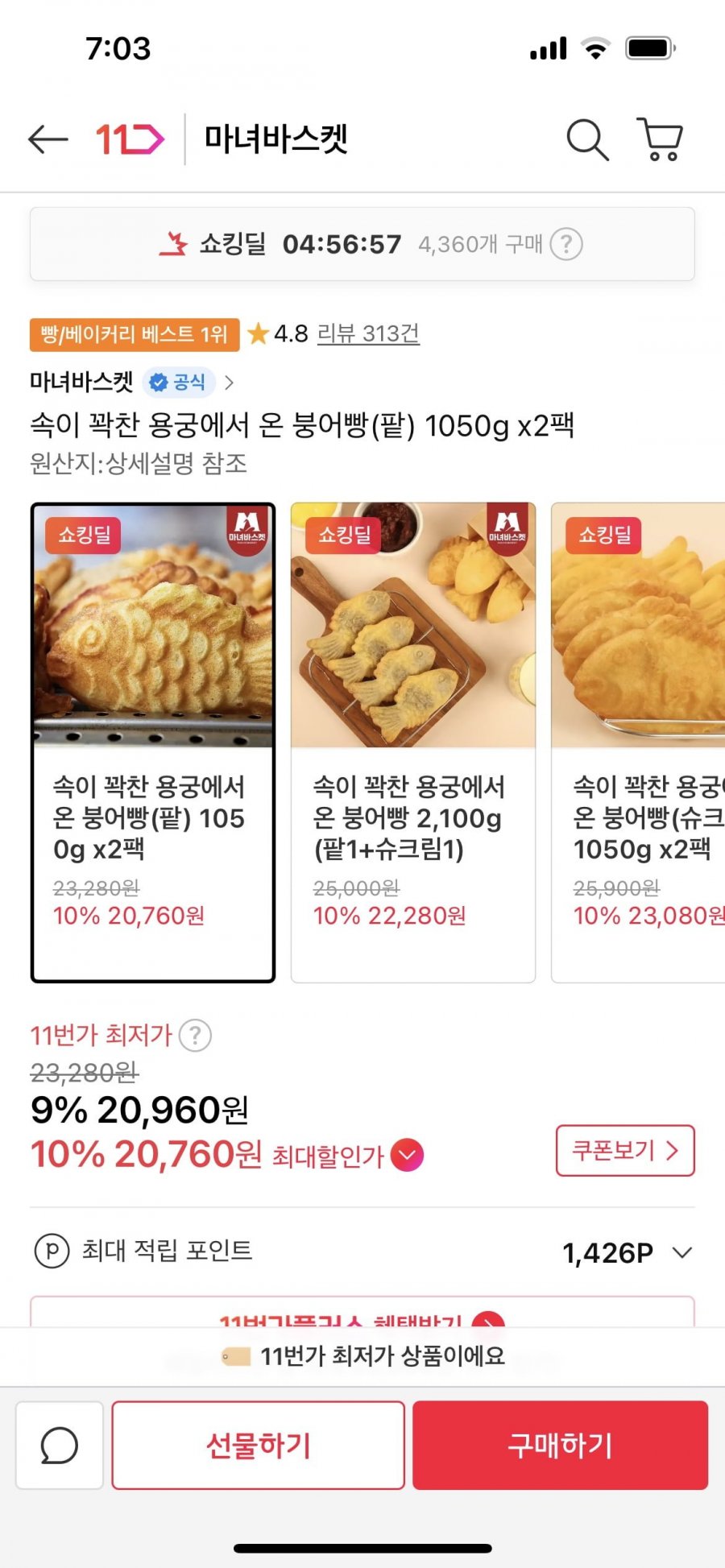725x1568 pixels.
Task: Open the 리뷰 313건 reviews link
Action: pos(368,333)
